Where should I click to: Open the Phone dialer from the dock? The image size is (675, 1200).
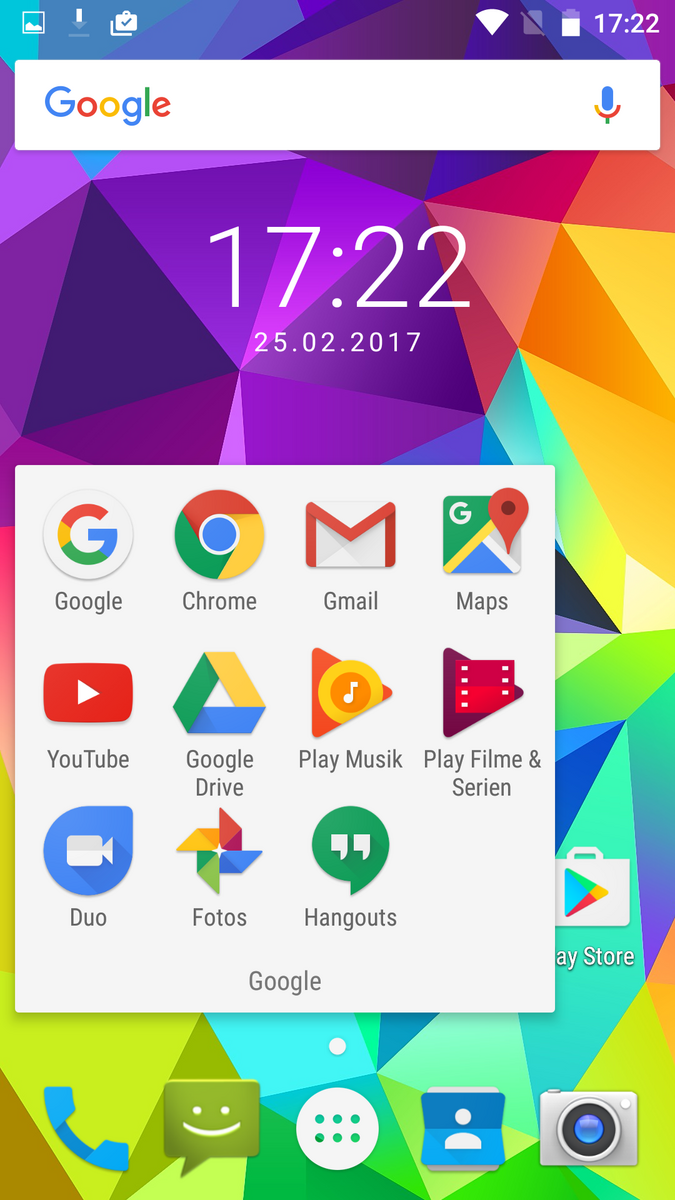point(85,1127)
